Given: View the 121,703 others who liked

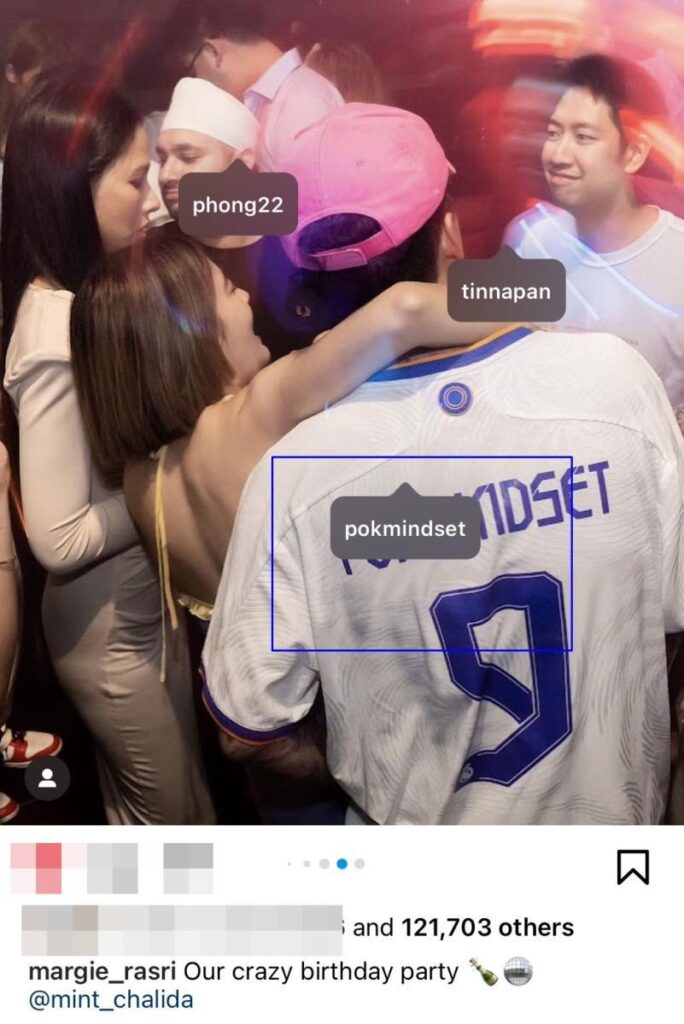Looking at the screenshot, I should tap(487, 928).
